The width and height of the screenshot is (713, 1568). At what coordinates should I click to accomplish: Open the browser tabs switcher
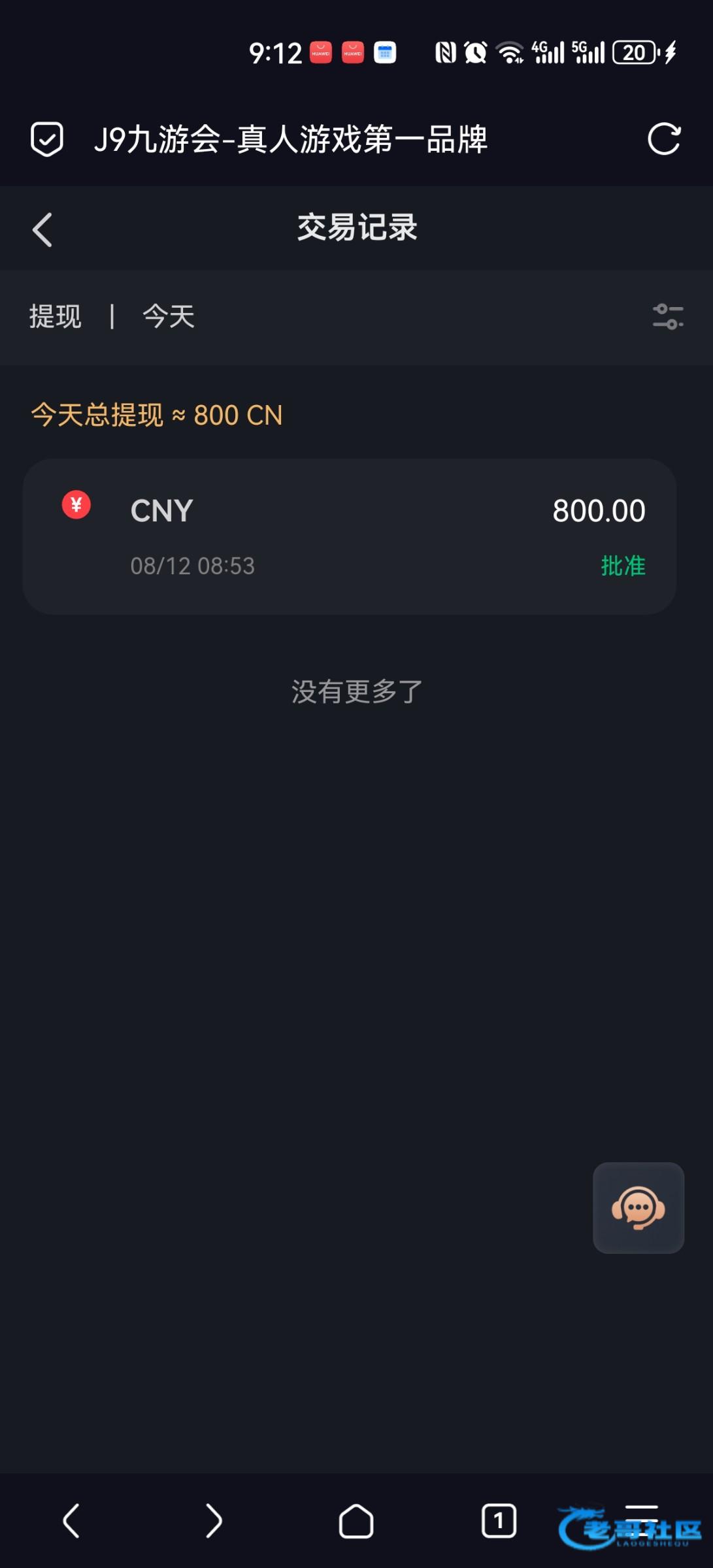click(499, 1521)
